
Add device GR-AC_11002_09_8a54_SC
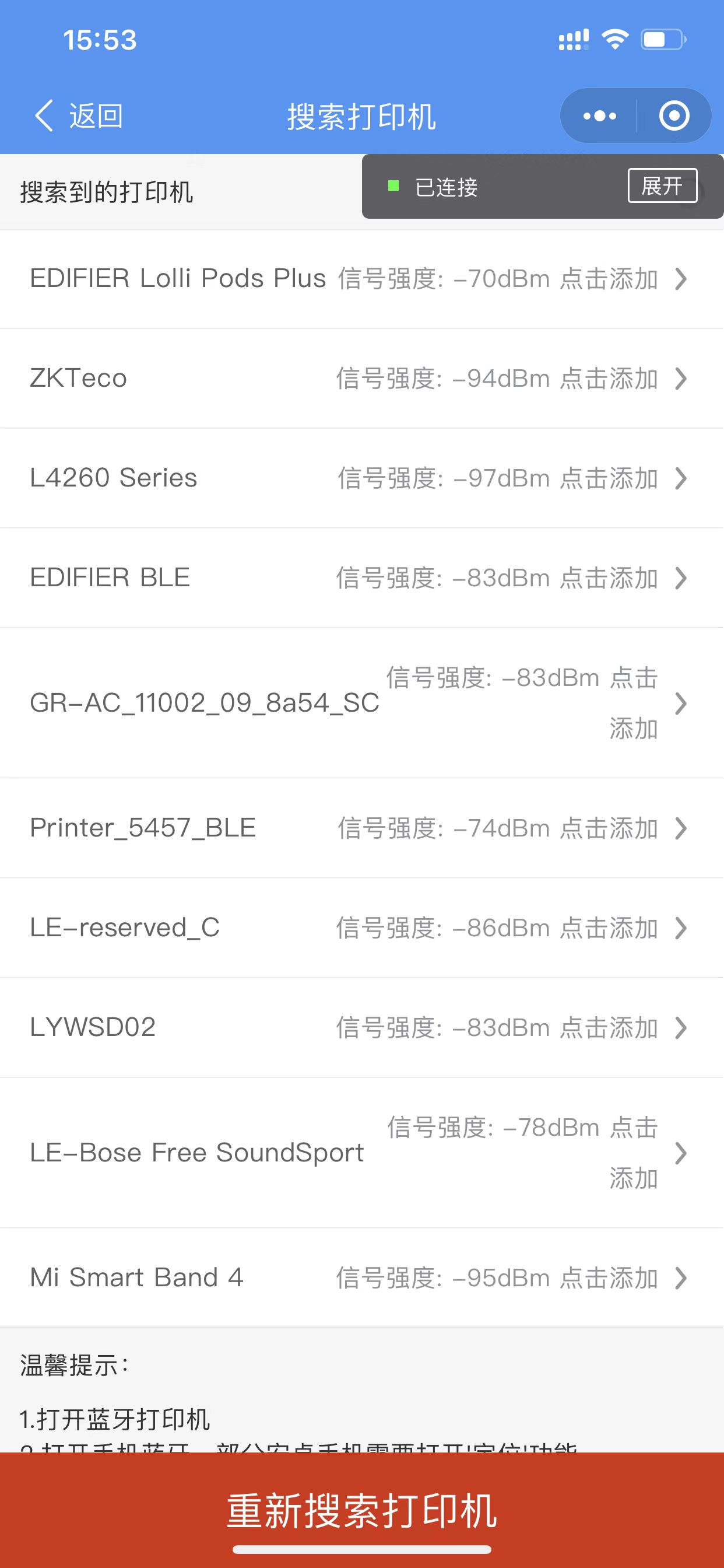(362, 703)
